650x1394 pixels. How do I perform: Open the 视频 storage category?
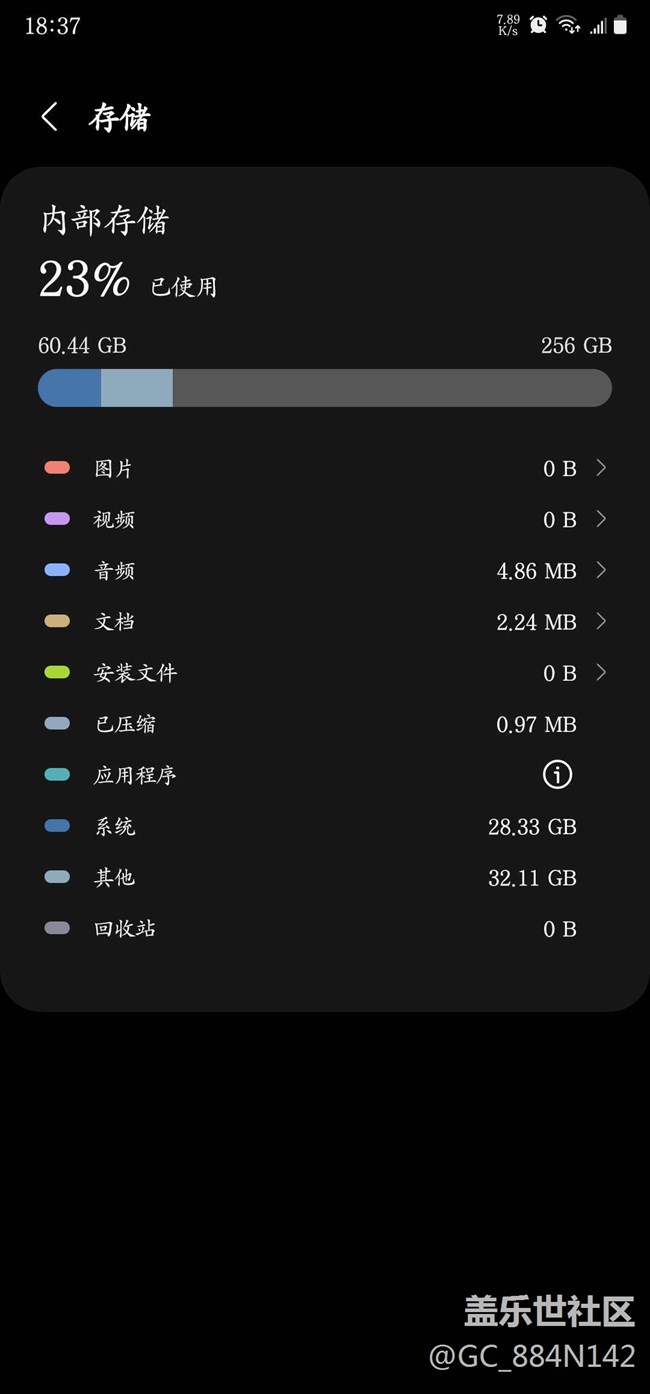pos(325,519)
